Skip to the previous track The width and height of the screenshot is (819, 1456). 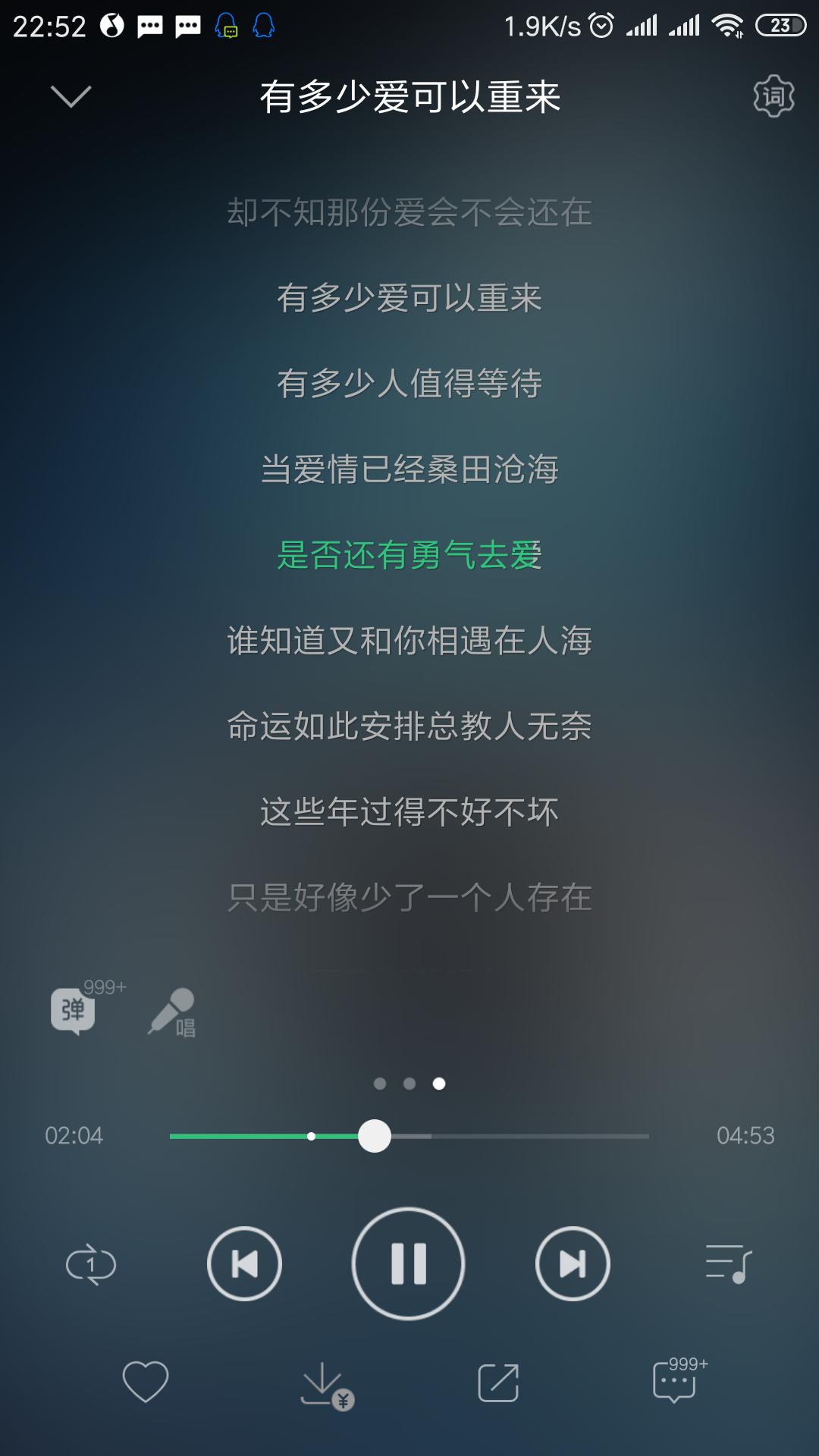click(x=244, y=1263)
